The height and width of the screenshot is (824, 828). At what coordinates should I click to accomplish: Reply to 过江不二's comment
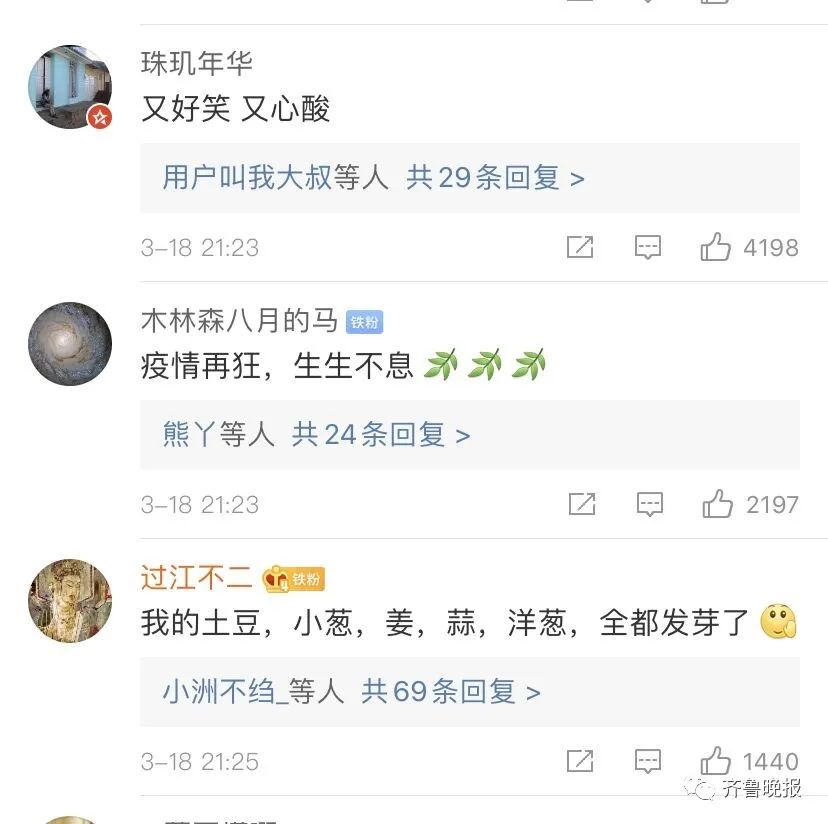click(648, 761)
